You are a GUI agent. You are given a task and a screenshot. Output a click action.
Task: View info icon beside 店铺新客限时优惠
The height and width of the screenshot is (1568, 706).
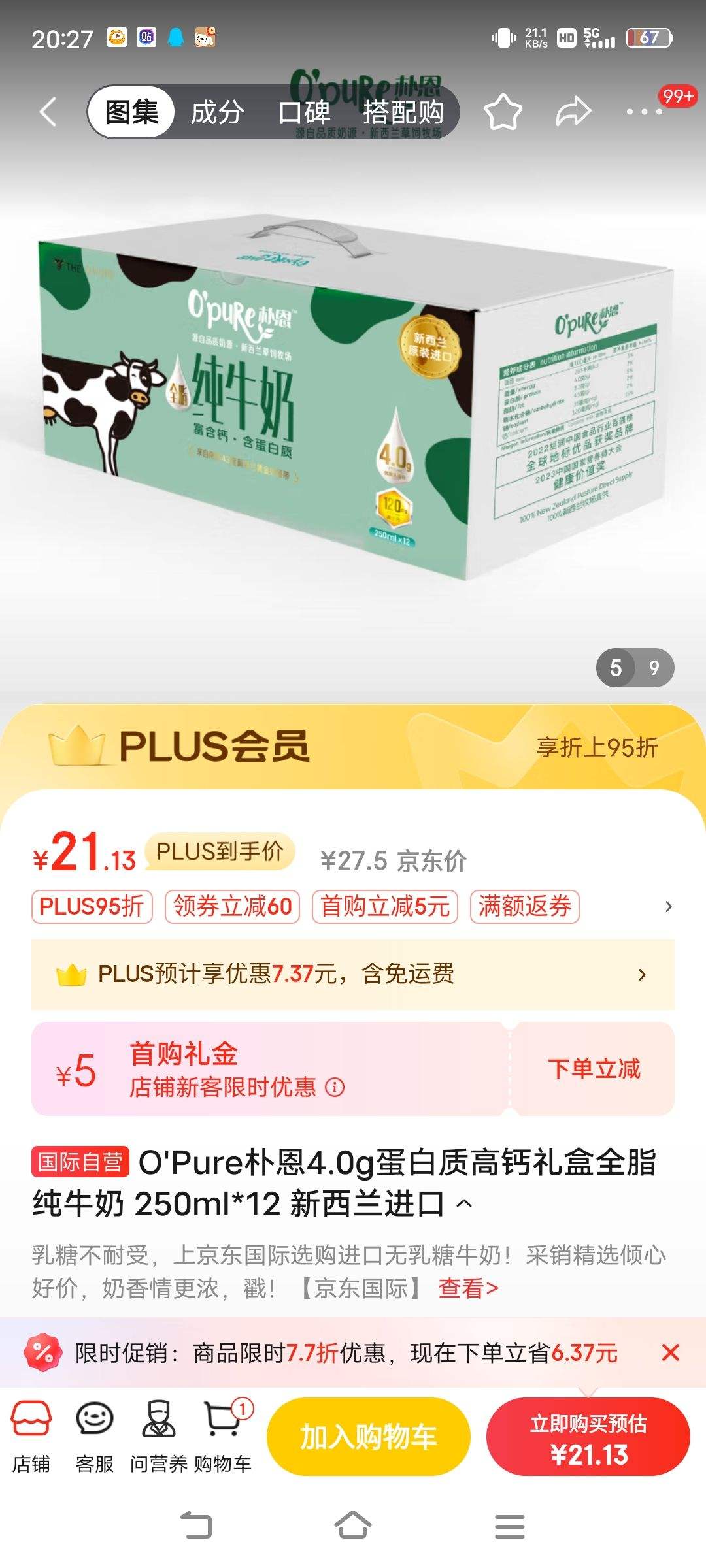(x=335, y=1087)
